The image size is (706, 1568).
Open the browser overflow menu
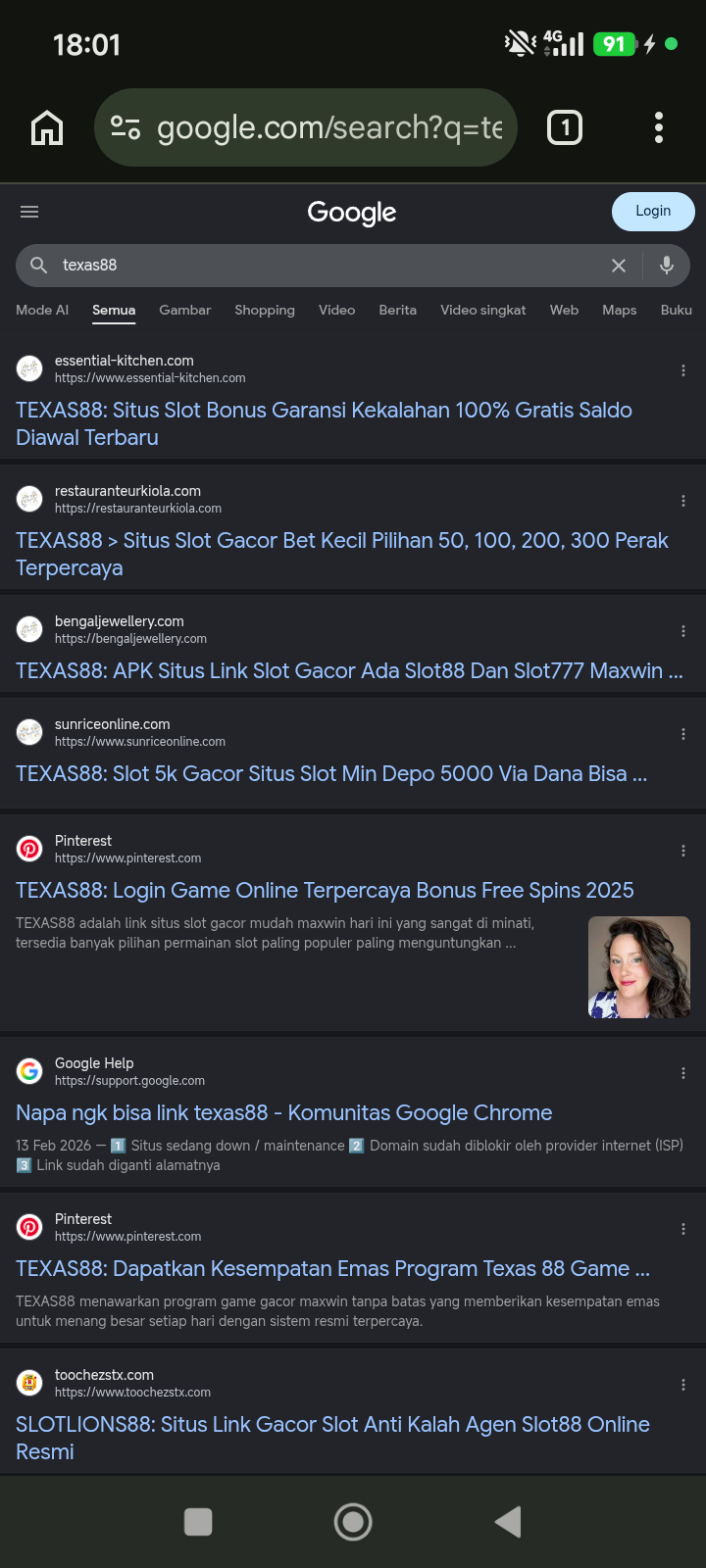point(659,127)
